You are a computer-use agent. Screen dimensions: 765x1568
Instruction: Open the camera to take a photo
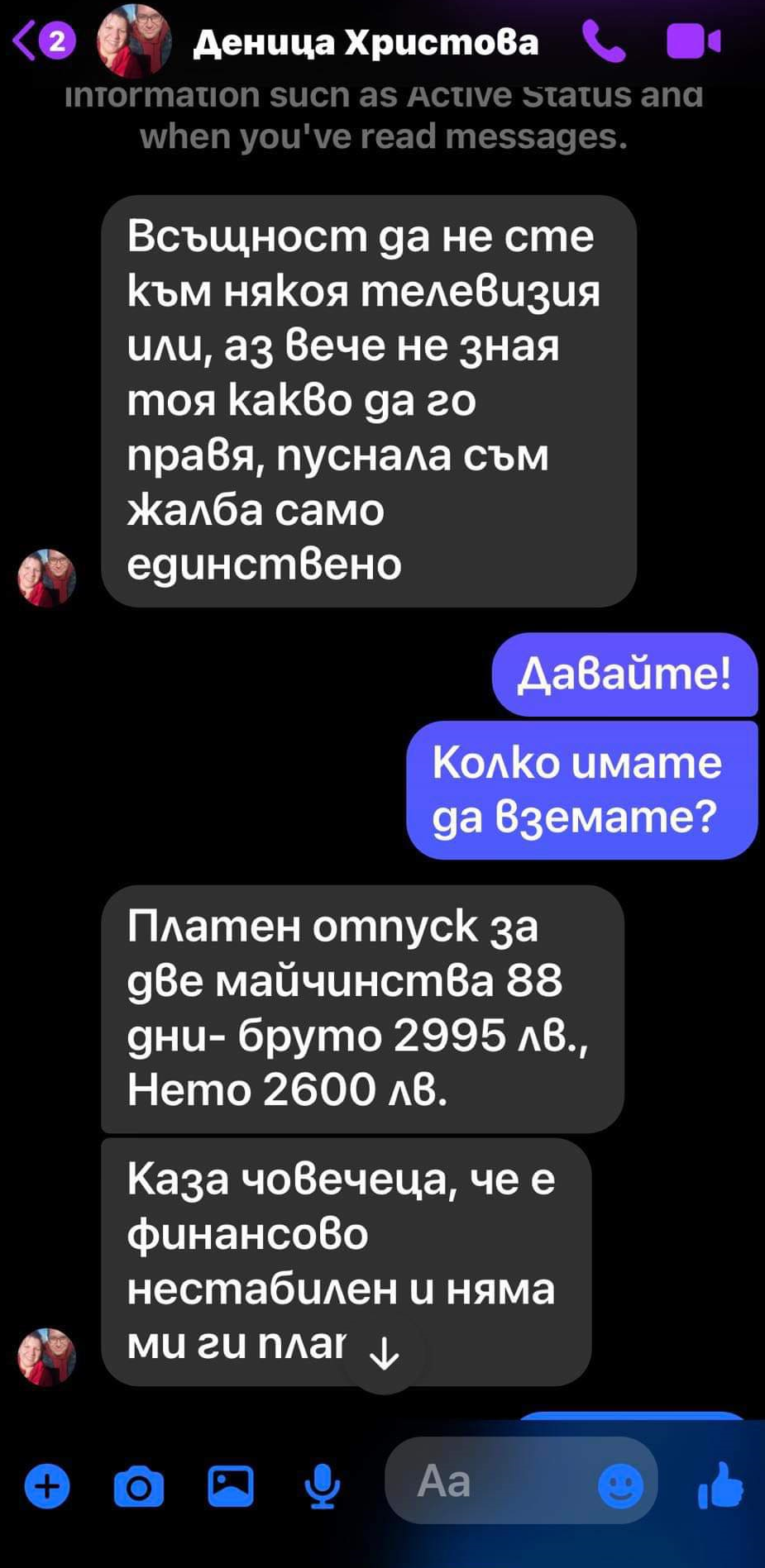click(138, 1487)
